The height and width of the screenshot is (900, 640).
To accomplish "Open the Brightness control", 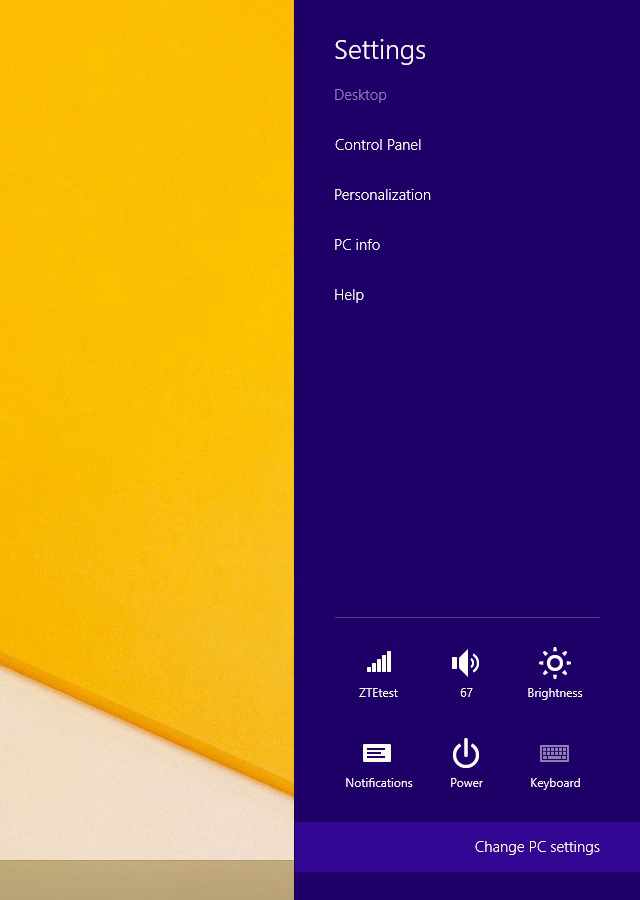I will [554, 671].
